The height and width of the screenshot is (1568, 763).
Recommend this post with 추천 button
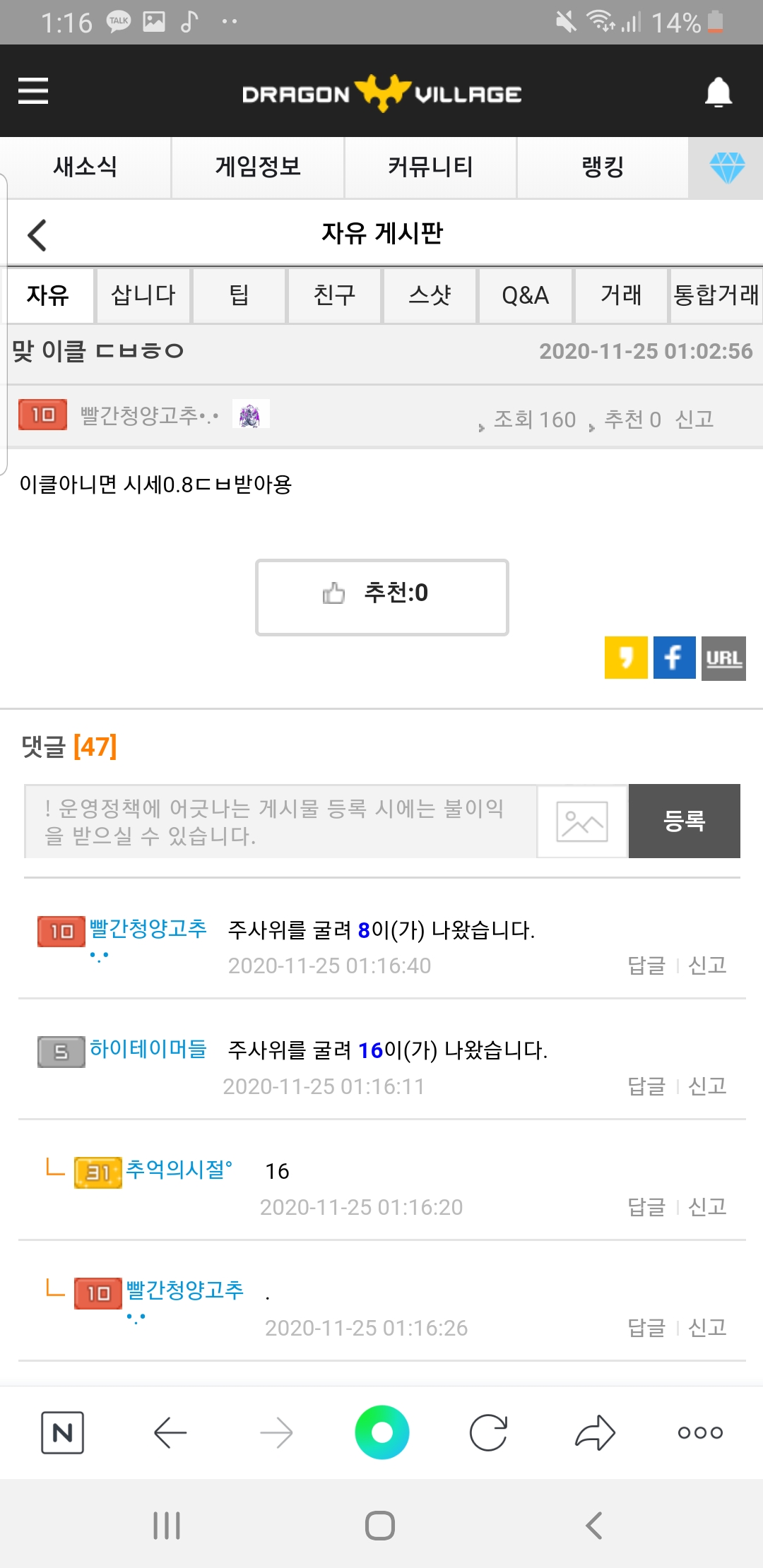pyautogui.click(x=381, y=597)
